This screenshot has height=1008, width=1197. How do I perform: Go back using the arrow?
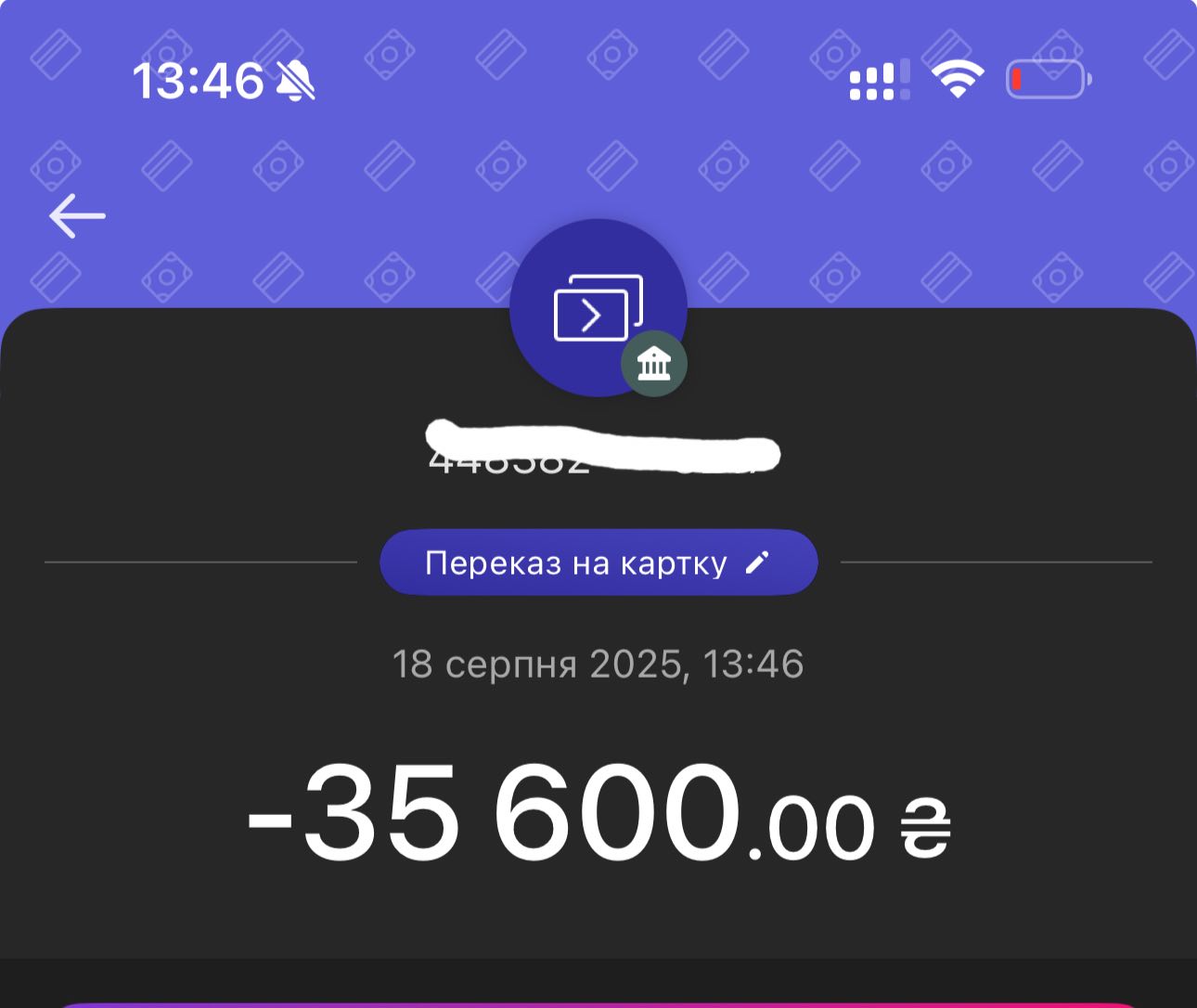coord(77,216)
